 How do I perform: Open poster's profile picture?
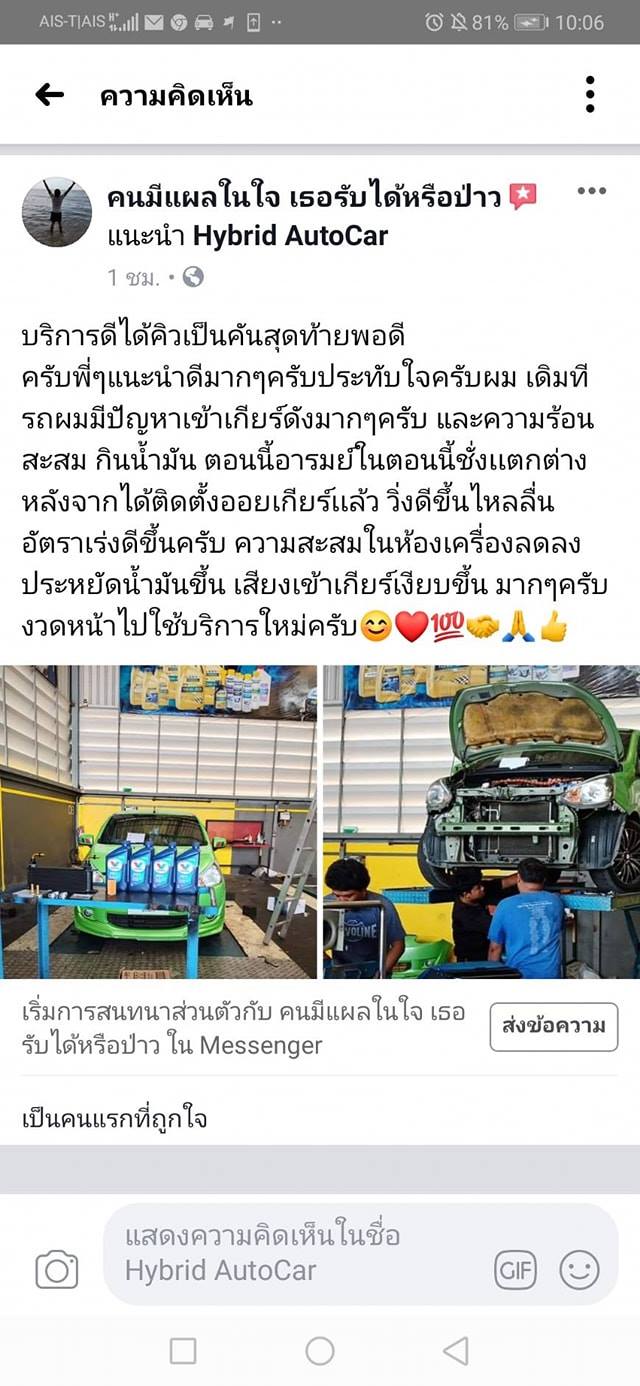point(57,212)
